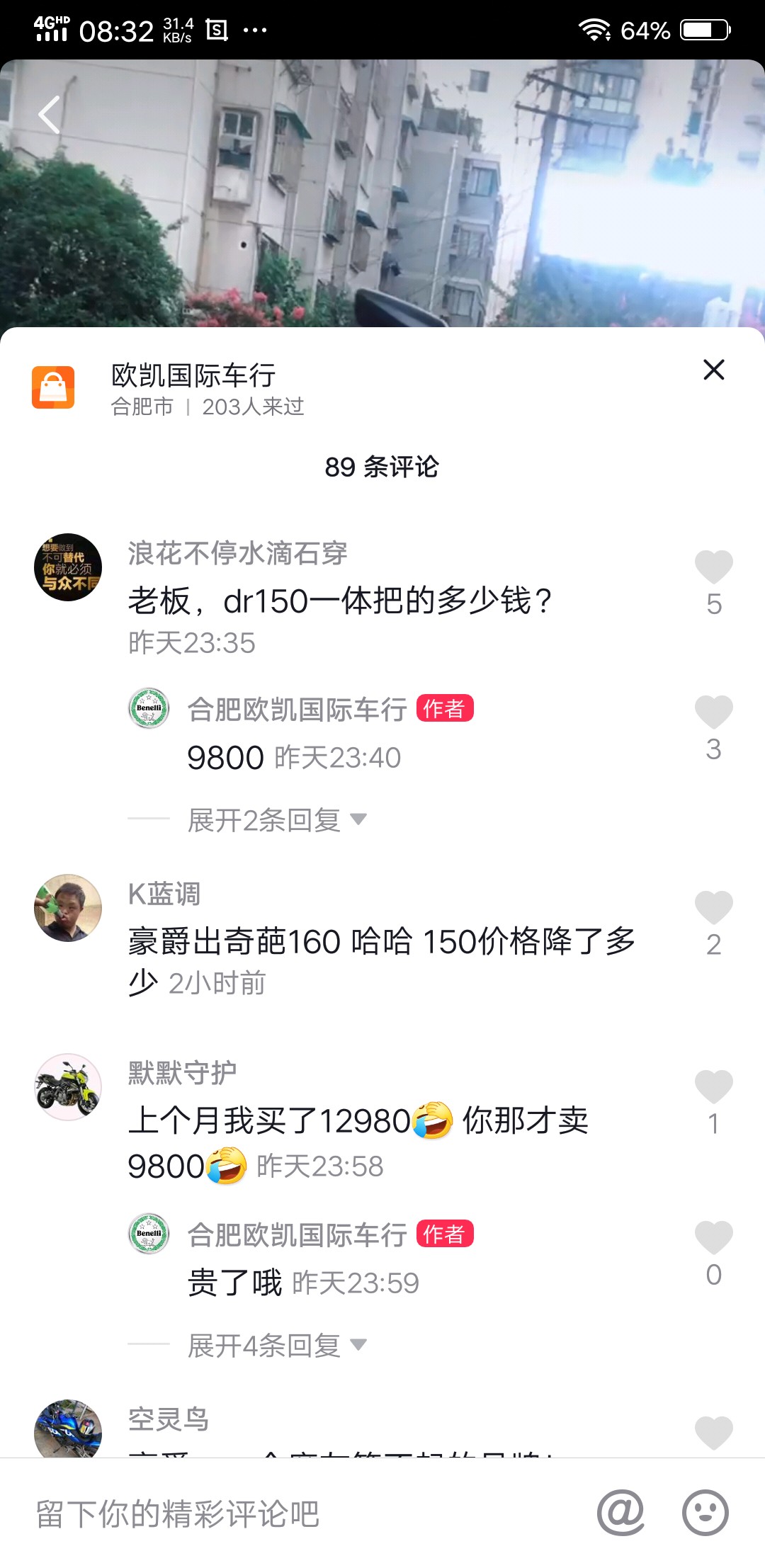Expand 展开4条回复 replies

coord(276,1346)
